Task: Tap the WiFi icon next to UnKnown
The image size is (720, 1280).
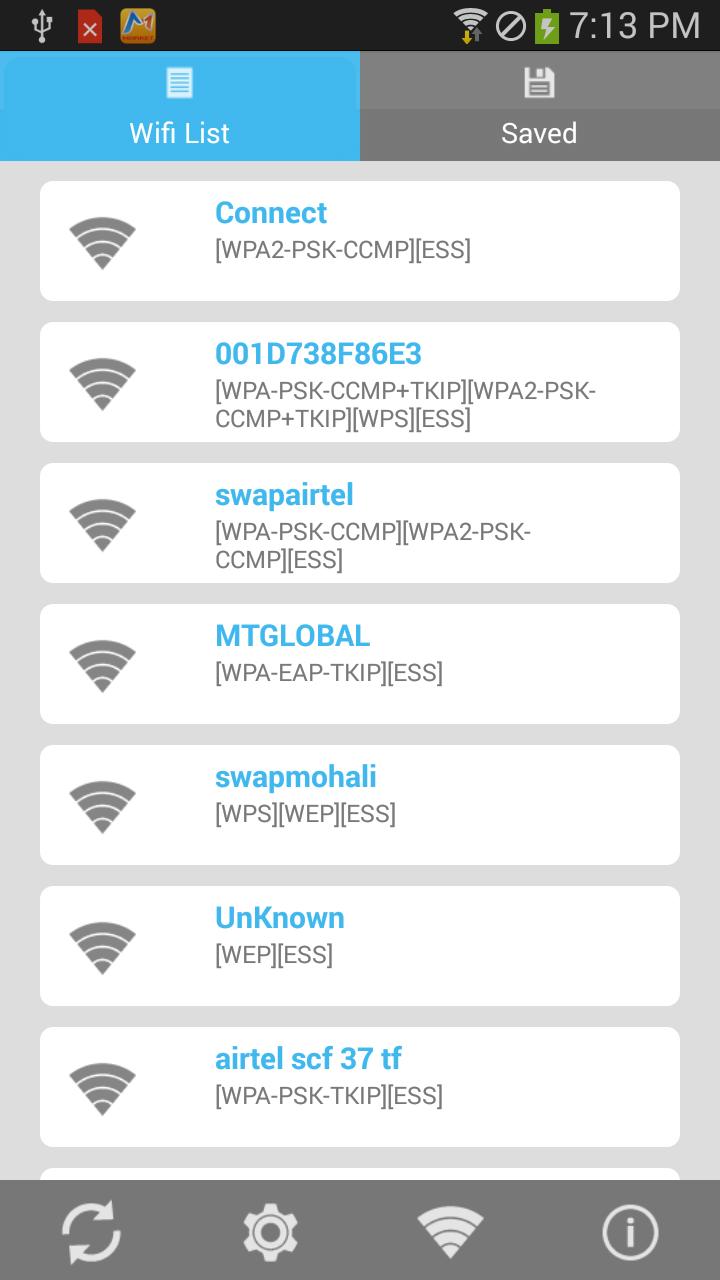Action: pyautogui.click(x=103, y=945)
